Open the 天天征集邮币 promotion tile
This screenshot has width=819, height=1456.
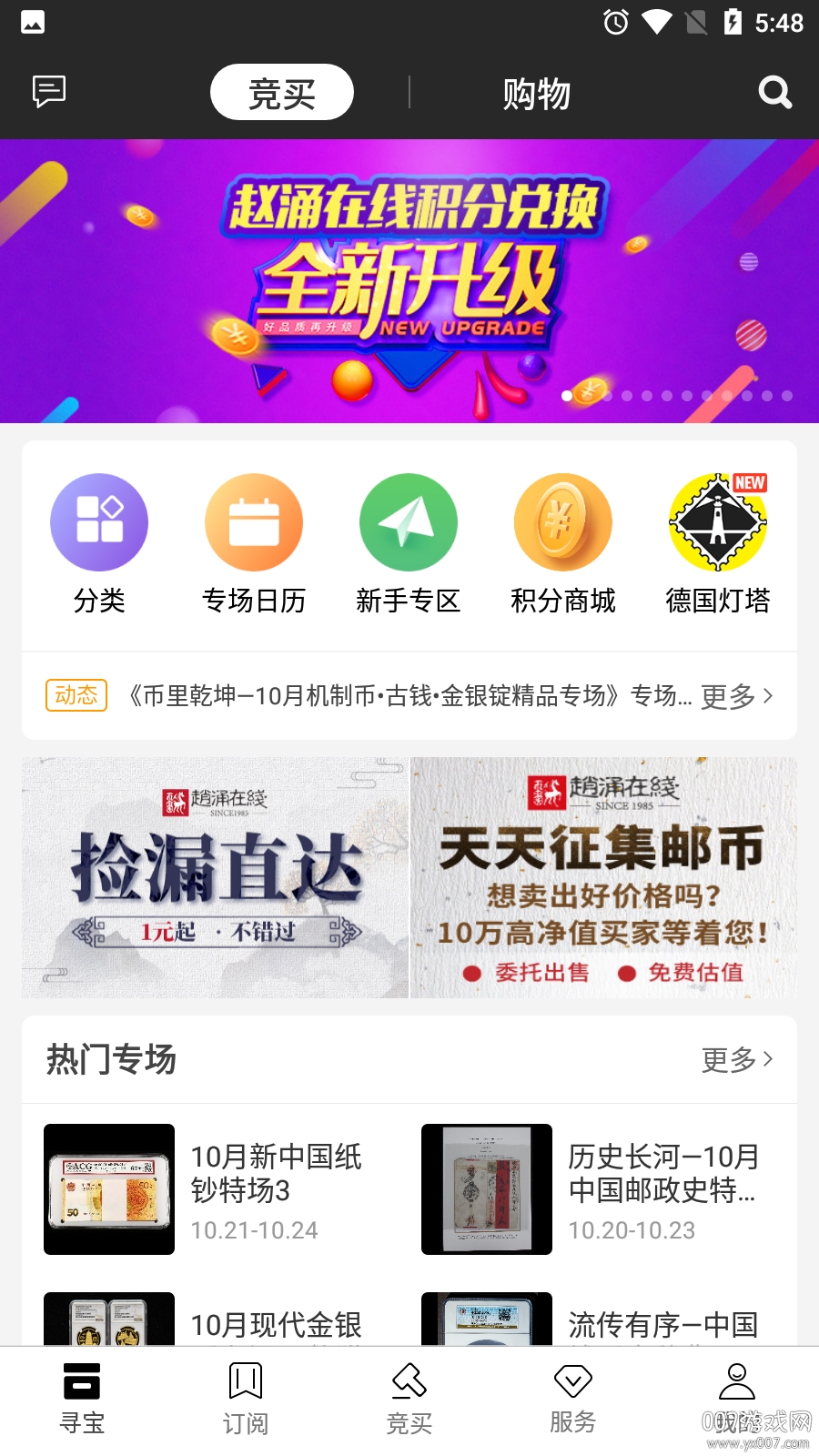point(603,877)
